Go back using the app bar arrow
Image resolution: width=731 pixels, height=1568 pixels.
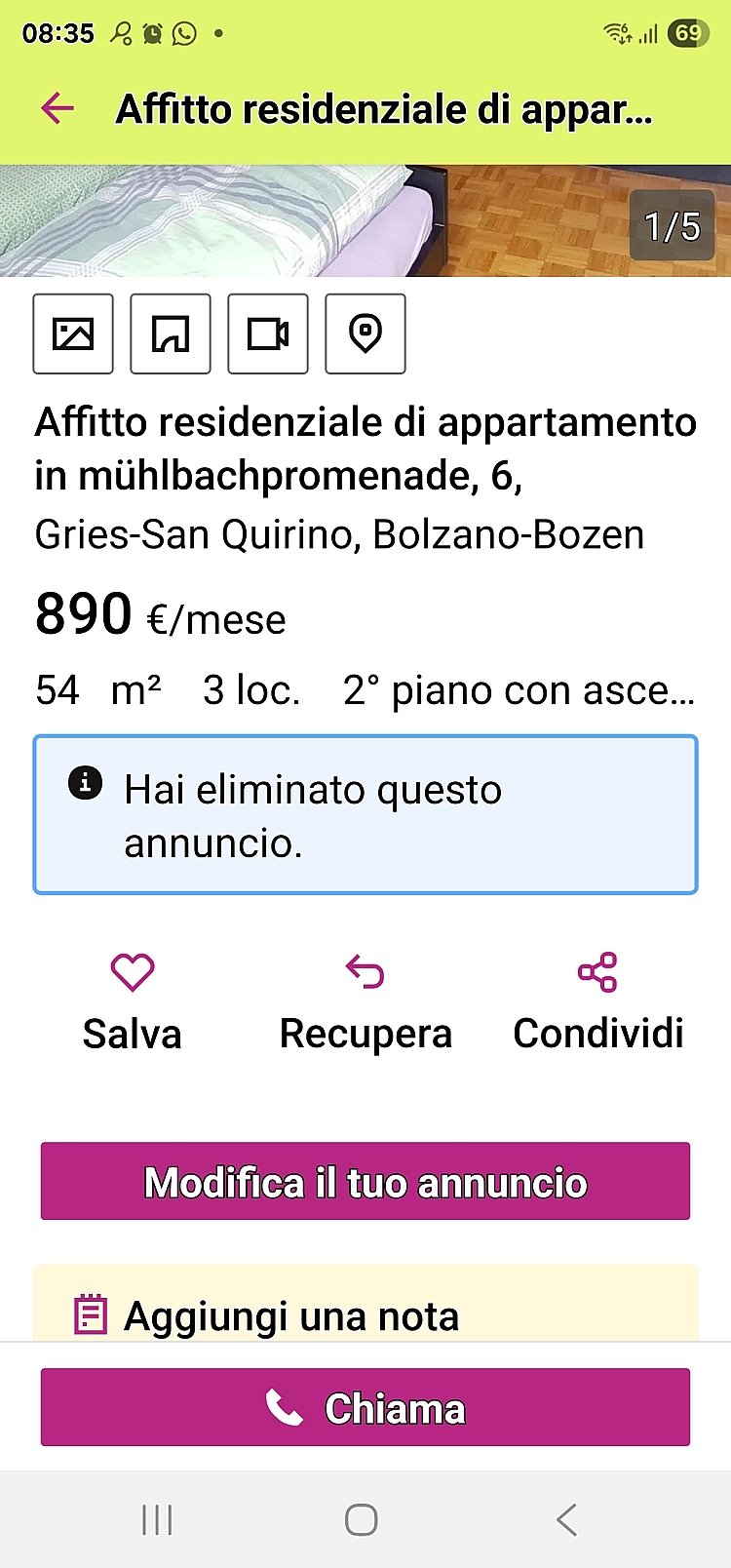[x=58, y=108]
